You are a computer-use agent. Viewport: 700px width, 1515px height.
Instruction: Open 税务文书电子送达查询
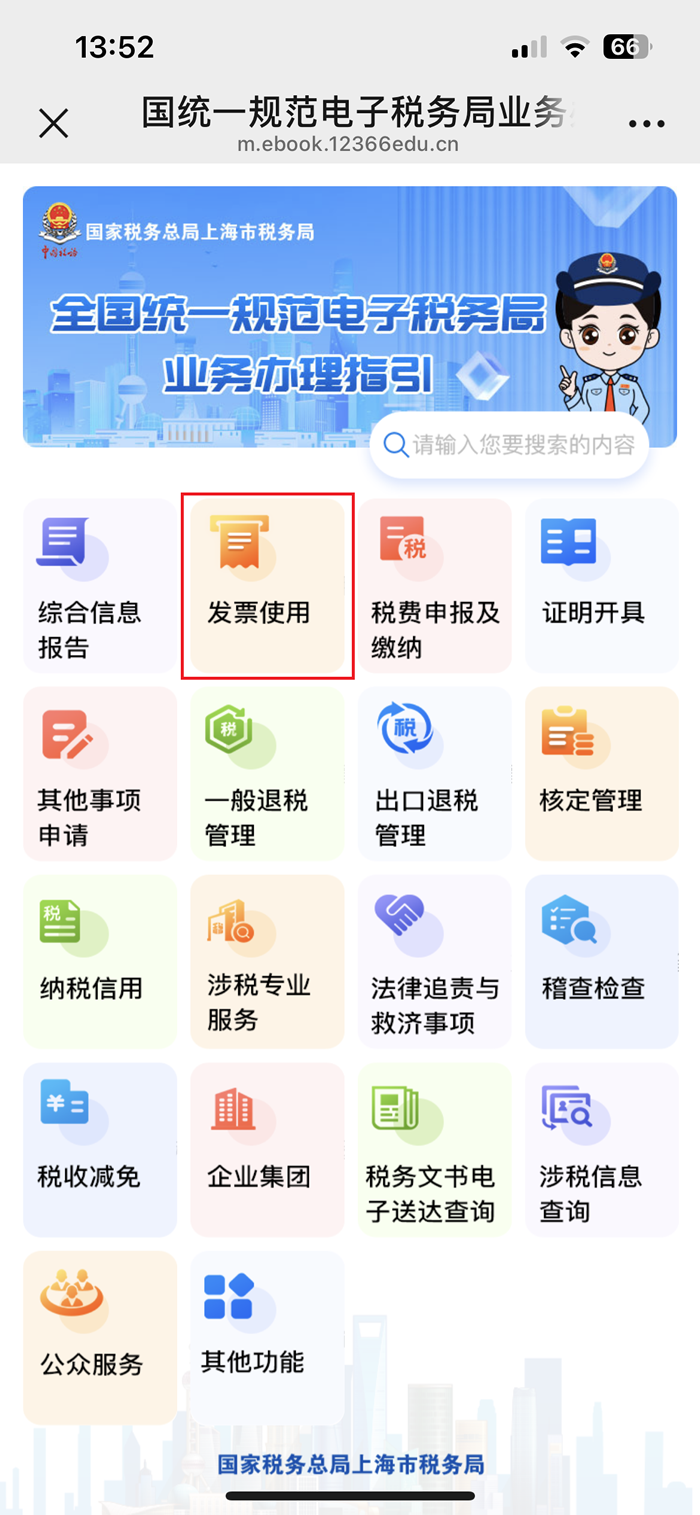435,1149
